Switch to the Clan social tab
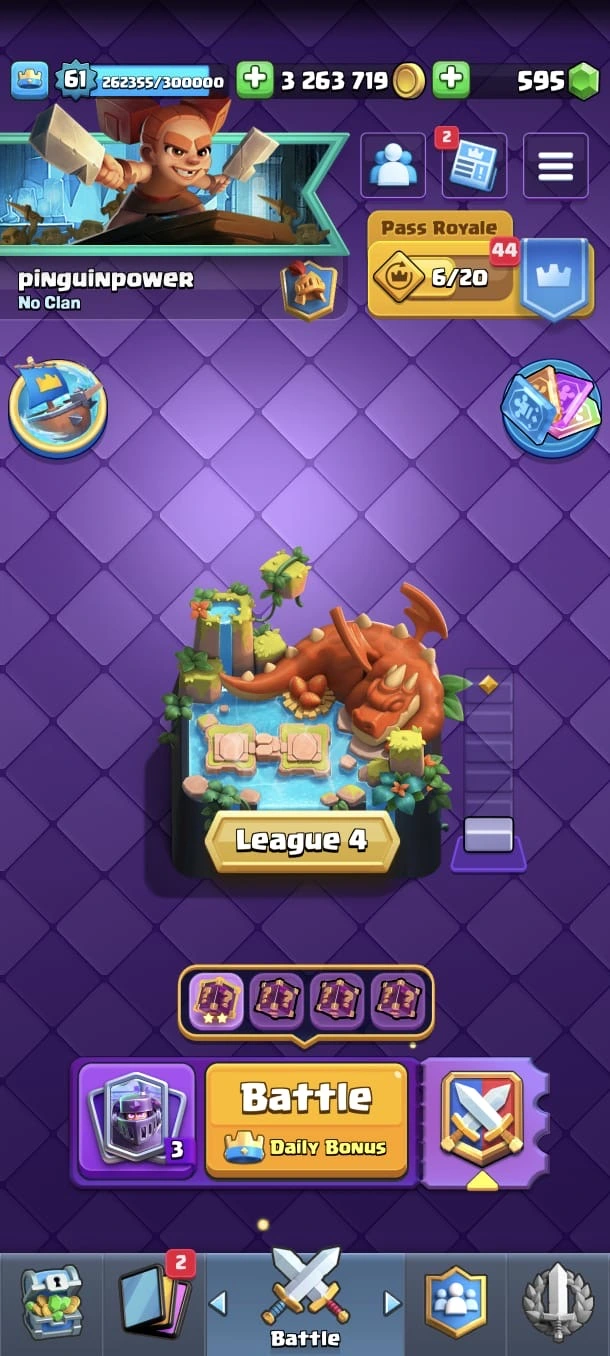Image resolution: width=610 pixels, height=1356 pixels. 456,1302
